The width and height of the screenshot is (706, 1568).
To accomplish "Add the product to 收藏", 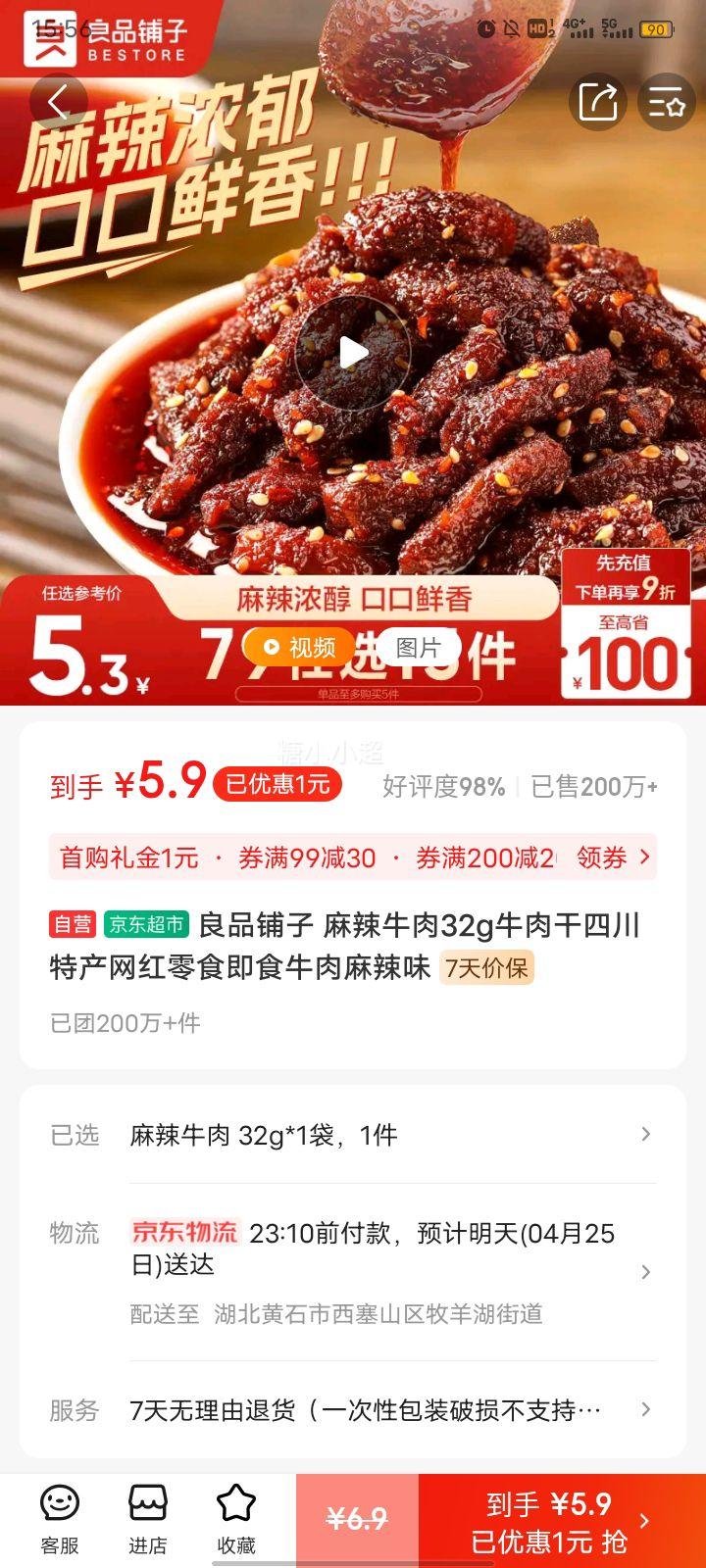I will [236, 1519].
